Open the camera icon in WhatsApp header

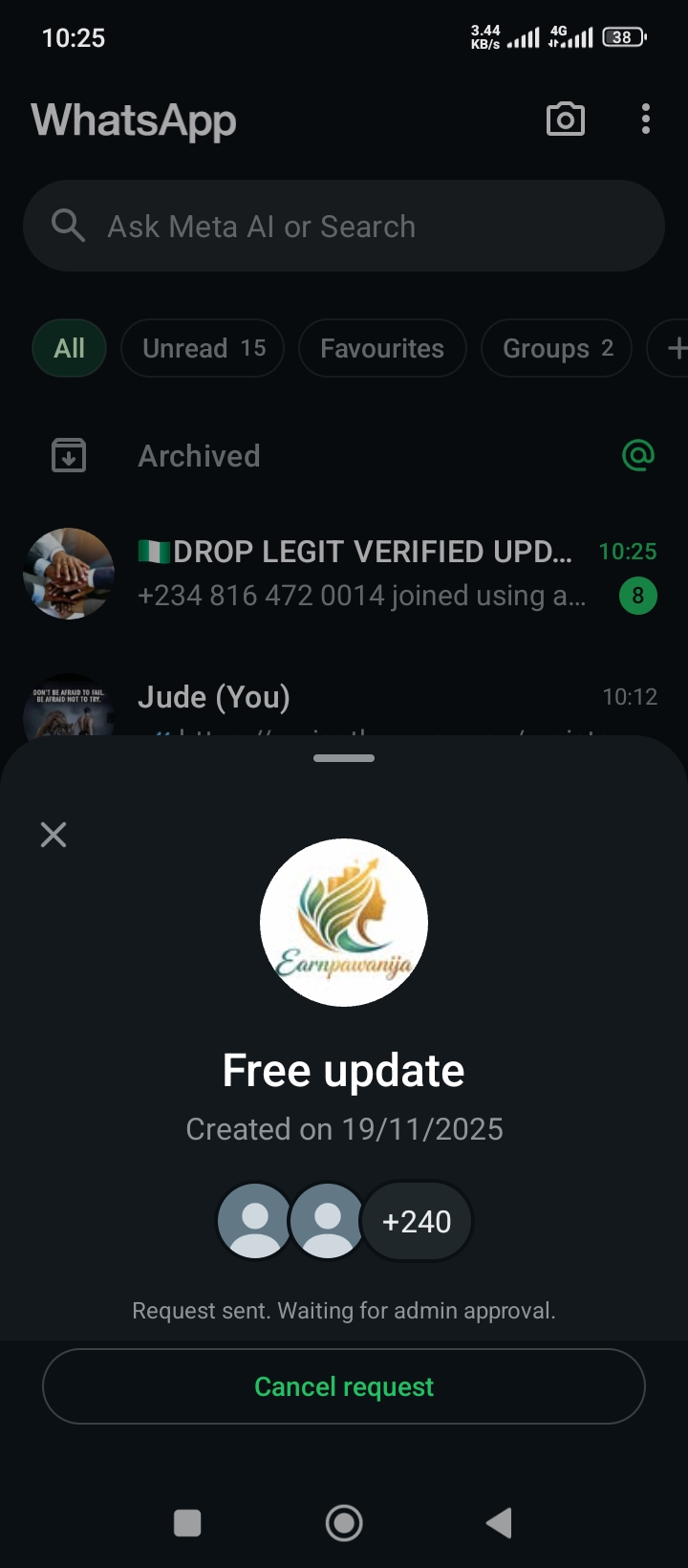pyautogui.click(x=565, y=120)
